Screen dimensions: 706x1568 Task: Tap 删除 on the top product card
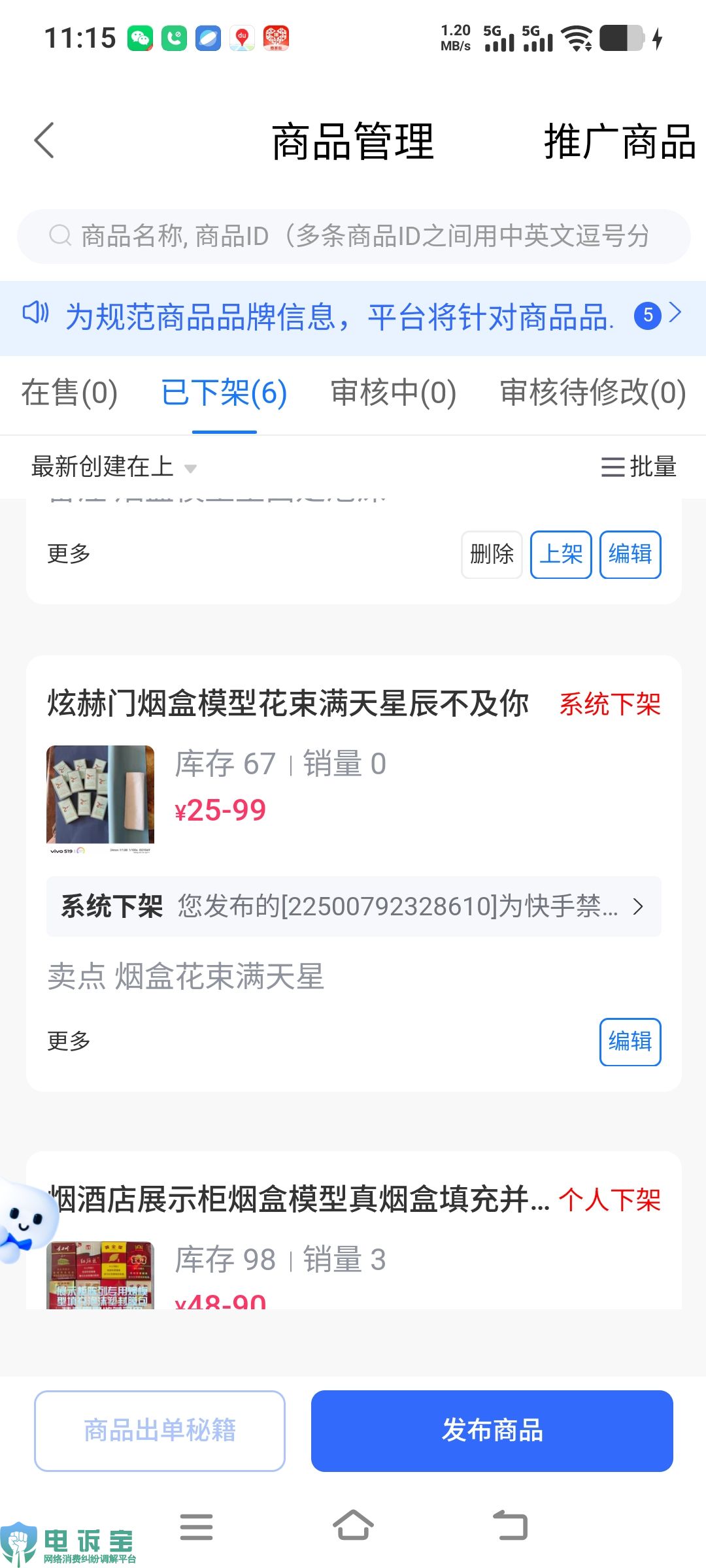click(492, 555)
